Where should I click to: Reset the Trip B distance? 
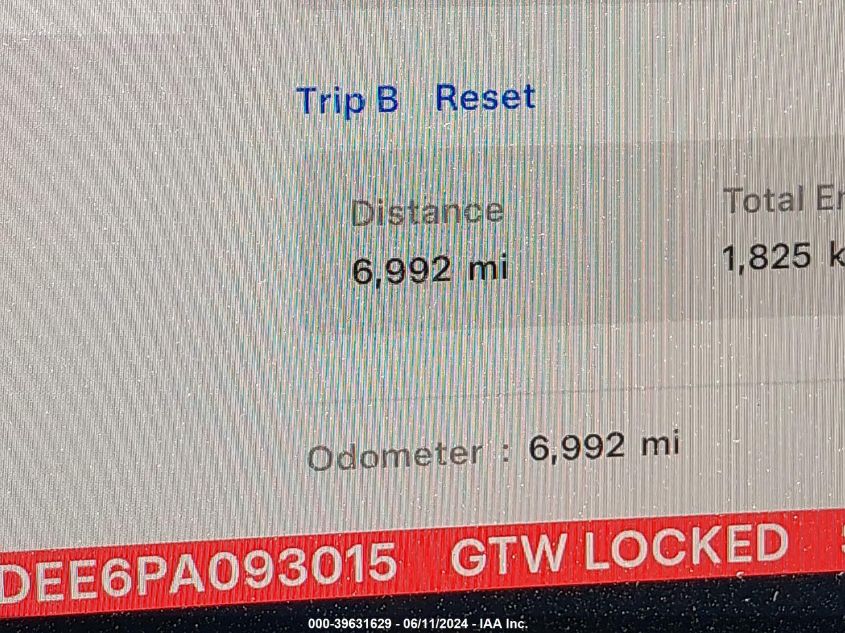[485, 97]
